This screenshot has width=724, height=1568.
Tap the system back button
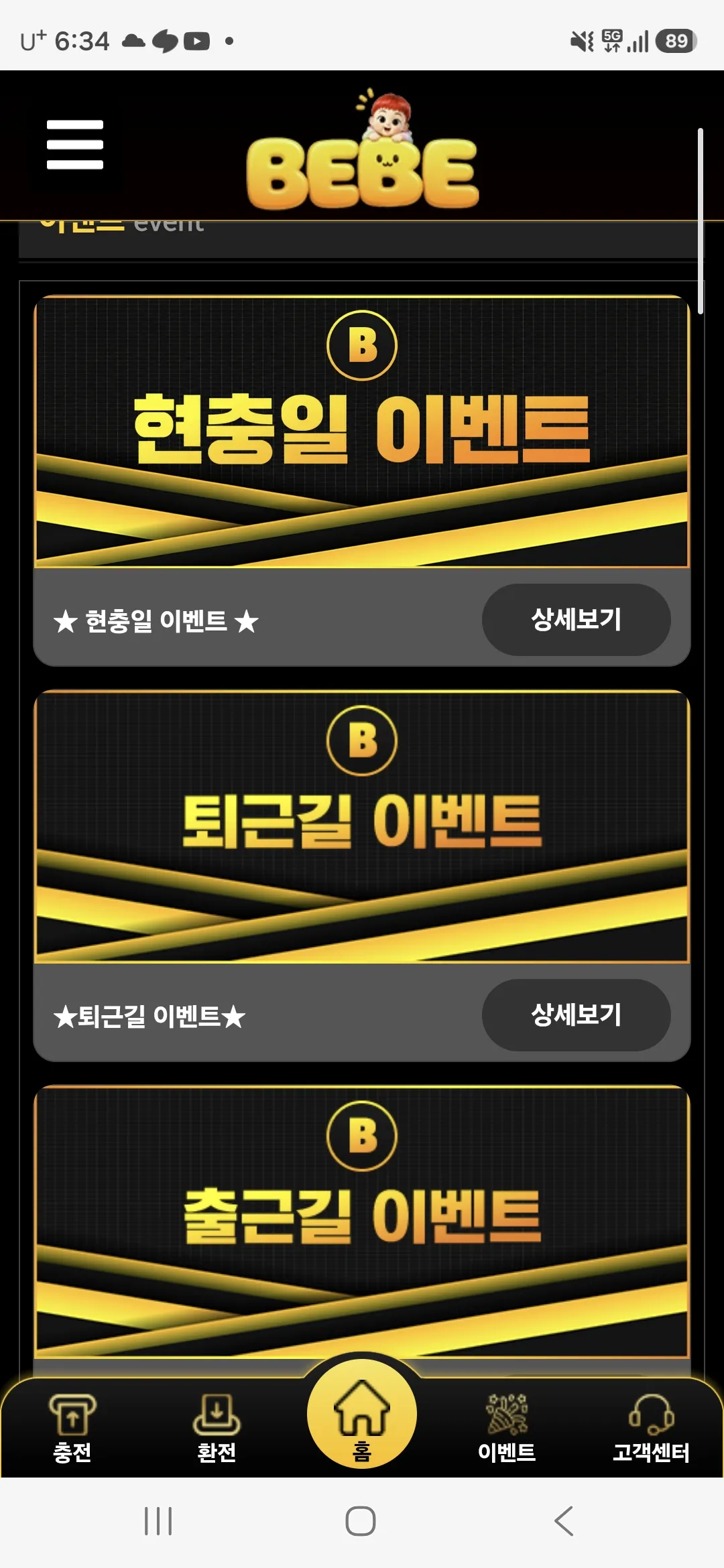pos(564,1521)
